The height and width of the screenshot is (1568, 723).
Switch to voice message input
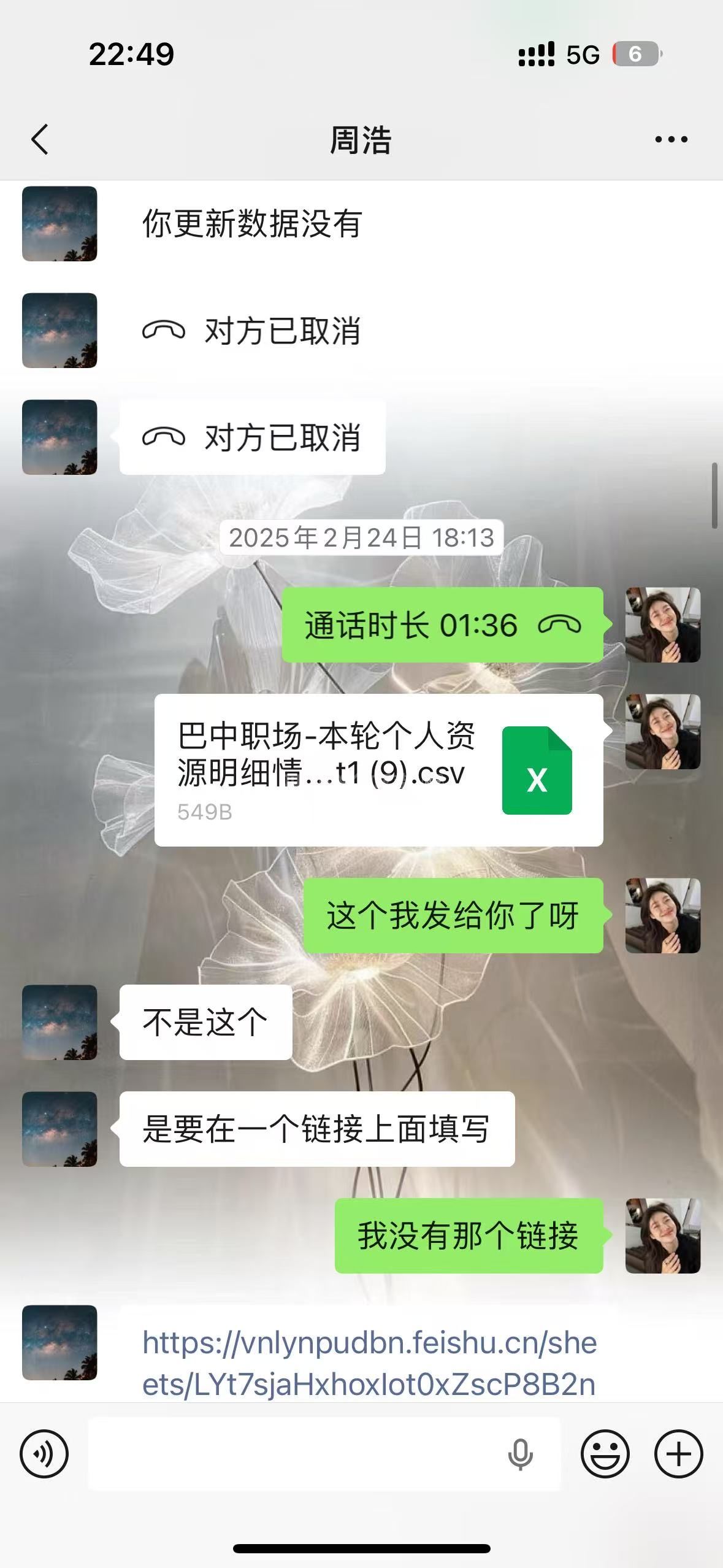[x=44, y=1453]
